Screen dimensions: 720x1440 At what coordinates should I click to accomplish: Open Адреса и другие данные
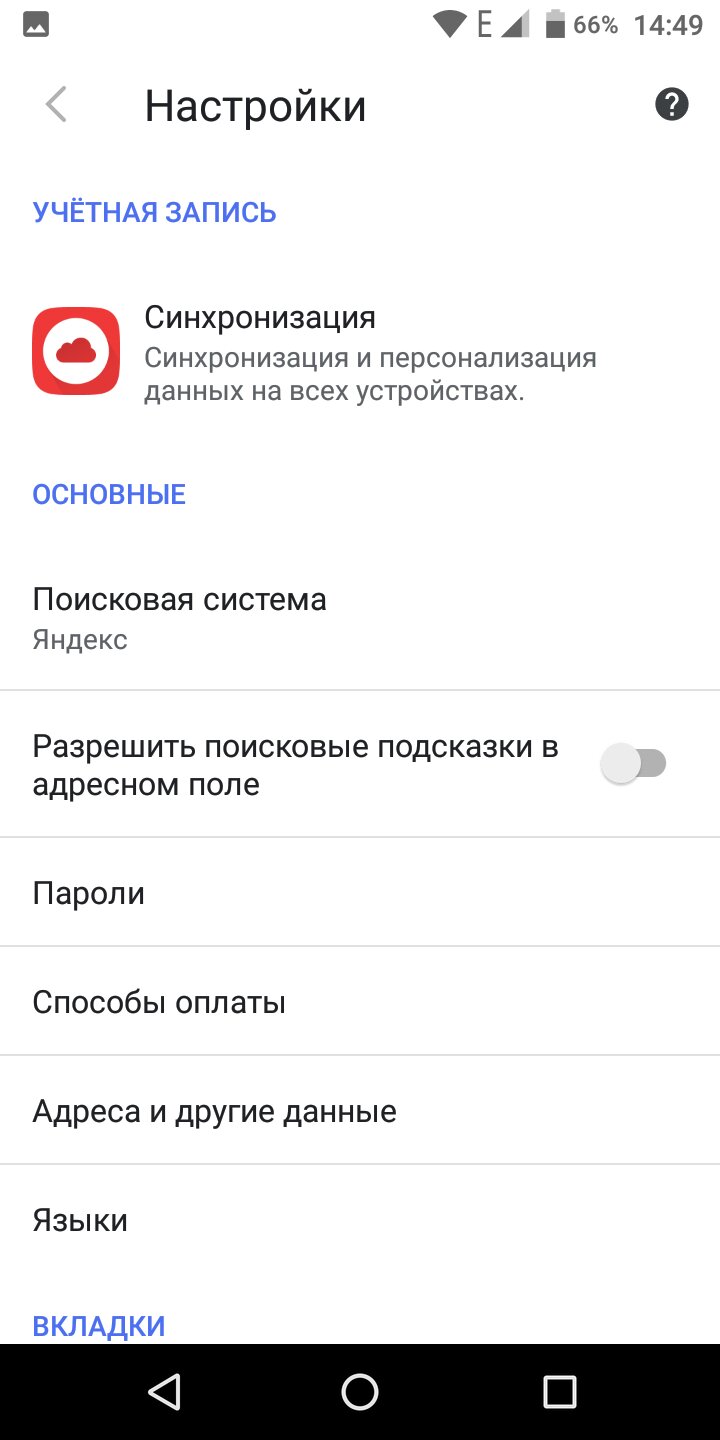(x=360, y=1110)
